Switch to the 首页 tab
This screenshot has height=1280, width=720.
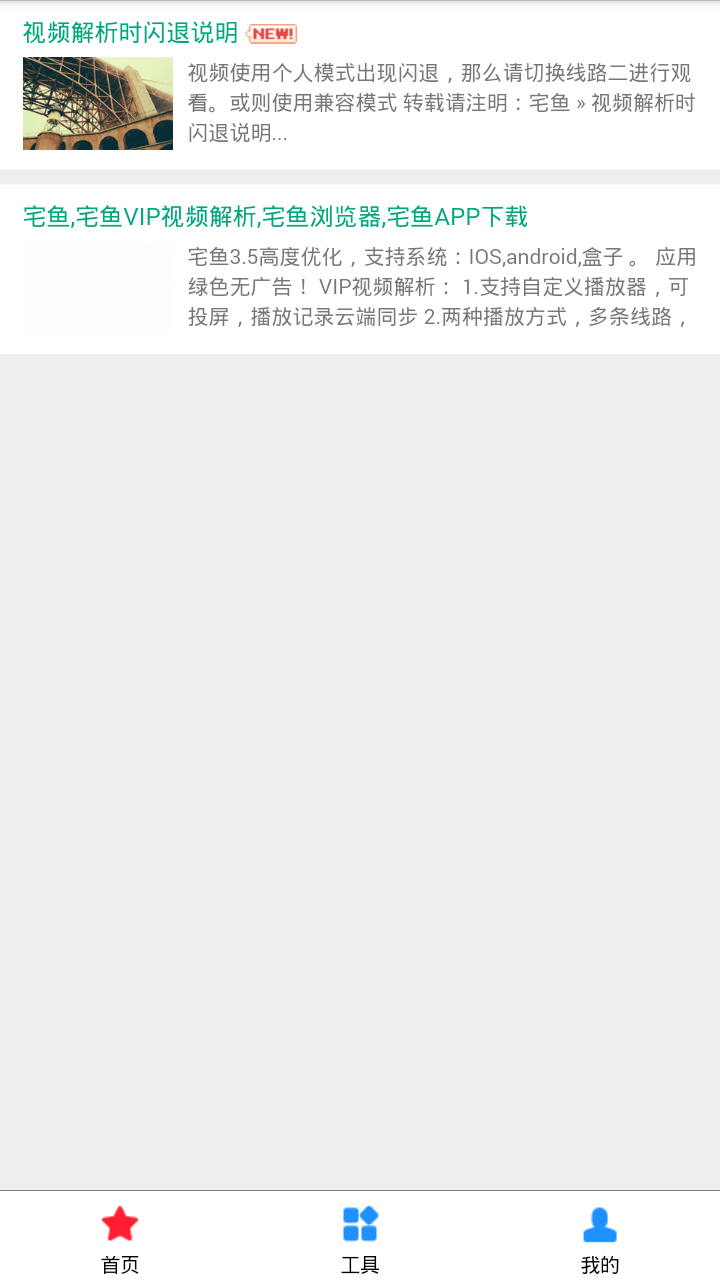click(x=120, y=1238)
